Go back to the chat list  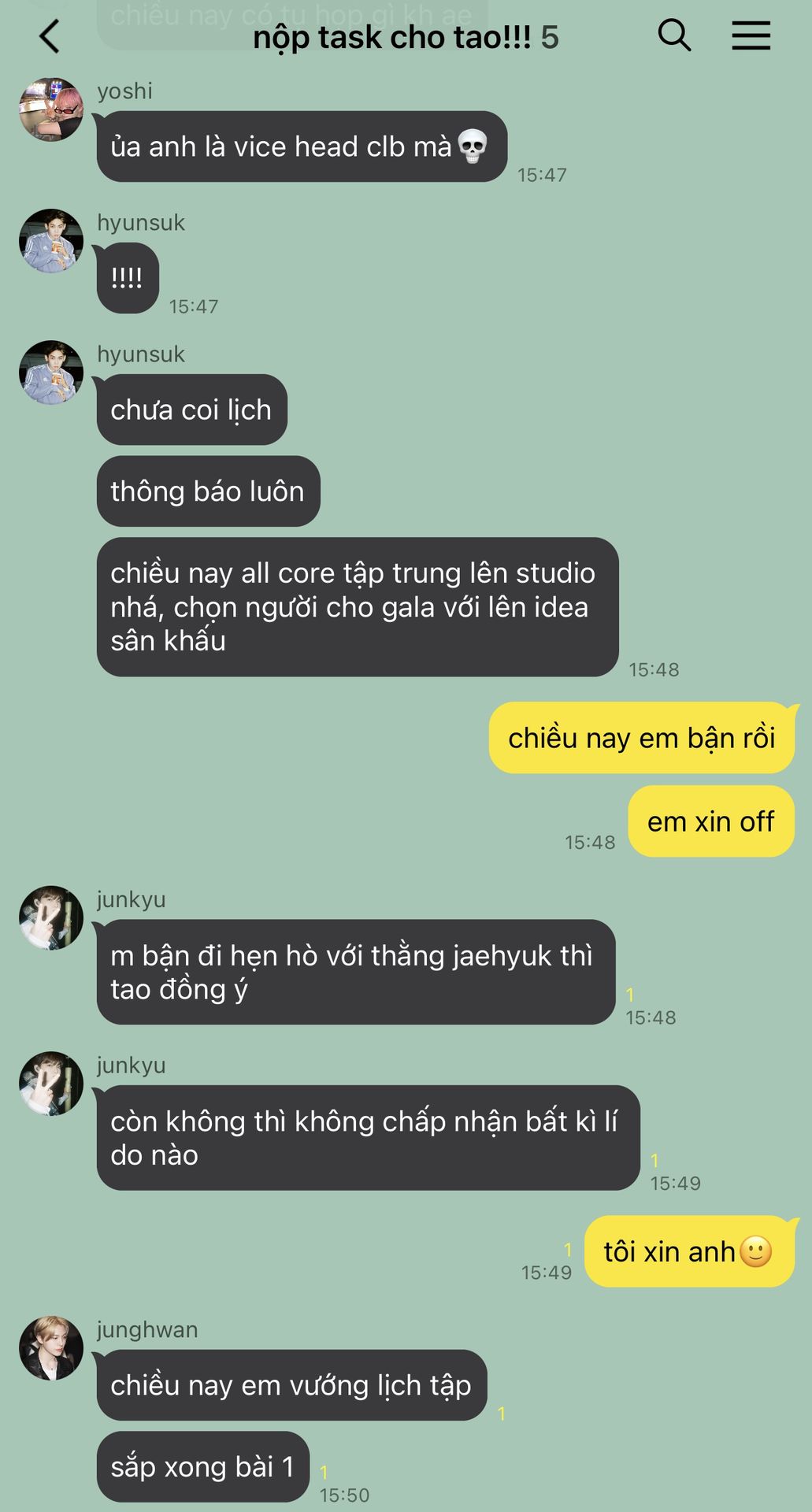50,36
